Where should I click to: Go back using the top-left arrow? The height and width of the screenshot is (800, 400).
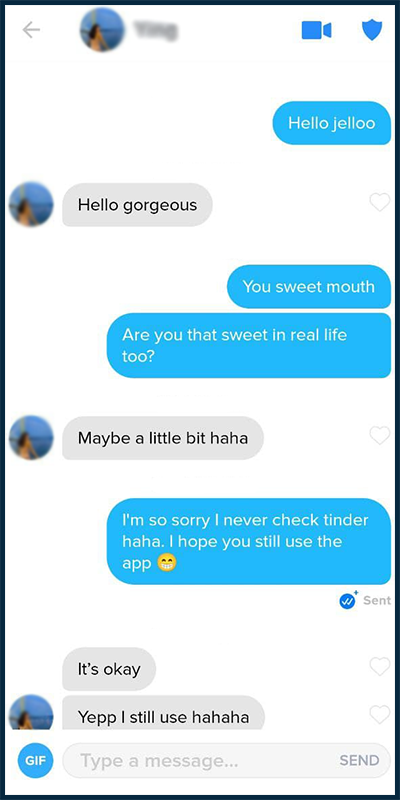(31, 31)
